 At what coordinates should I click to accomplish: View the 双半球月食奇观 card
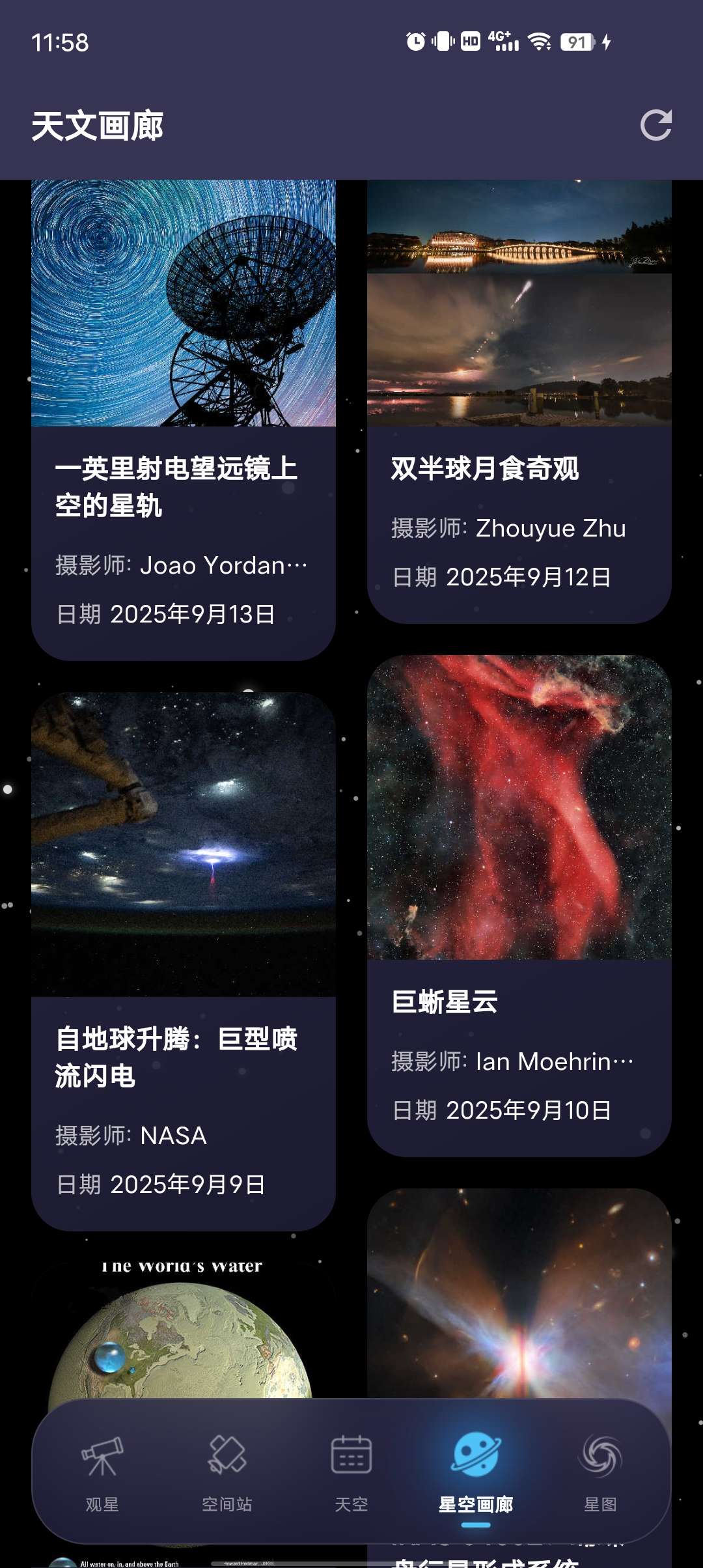click(x=519, y=401)
